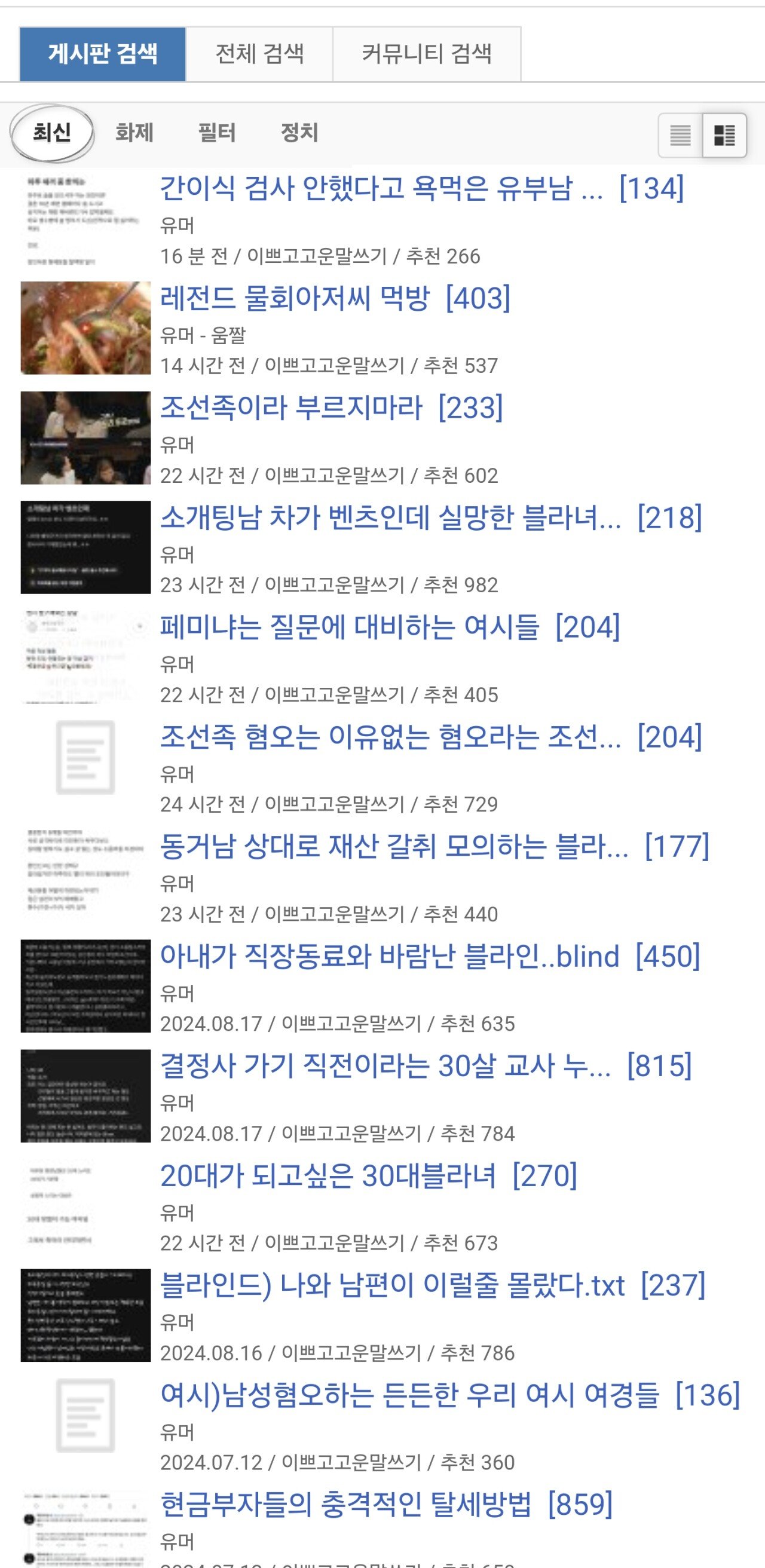This screenshot has width=765, height=1568.
Task: Select the 게시판 검색 tab
Action: click(x=102, y=54)
